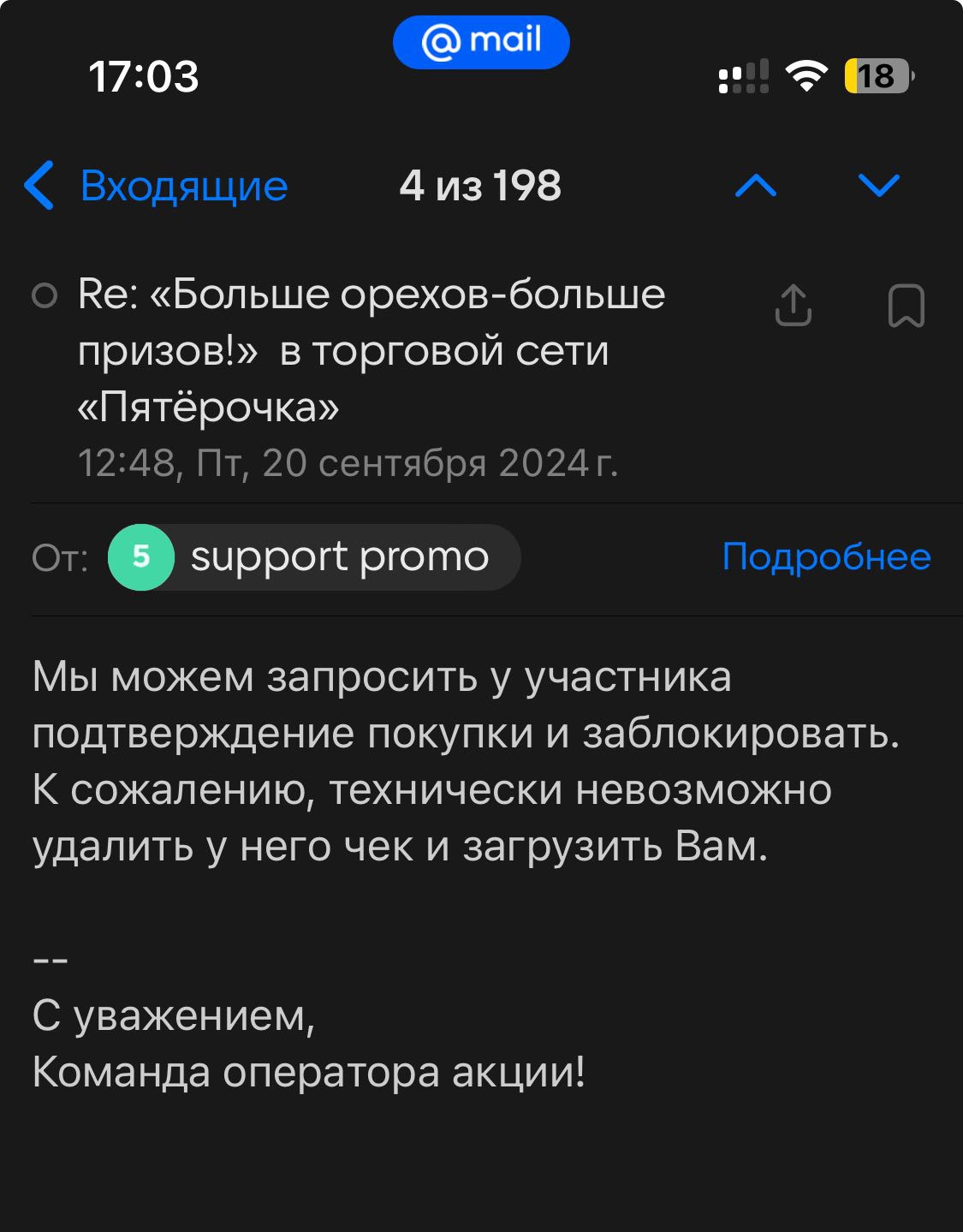
Task: Go to the next email arrow
Action: (878, 185)
